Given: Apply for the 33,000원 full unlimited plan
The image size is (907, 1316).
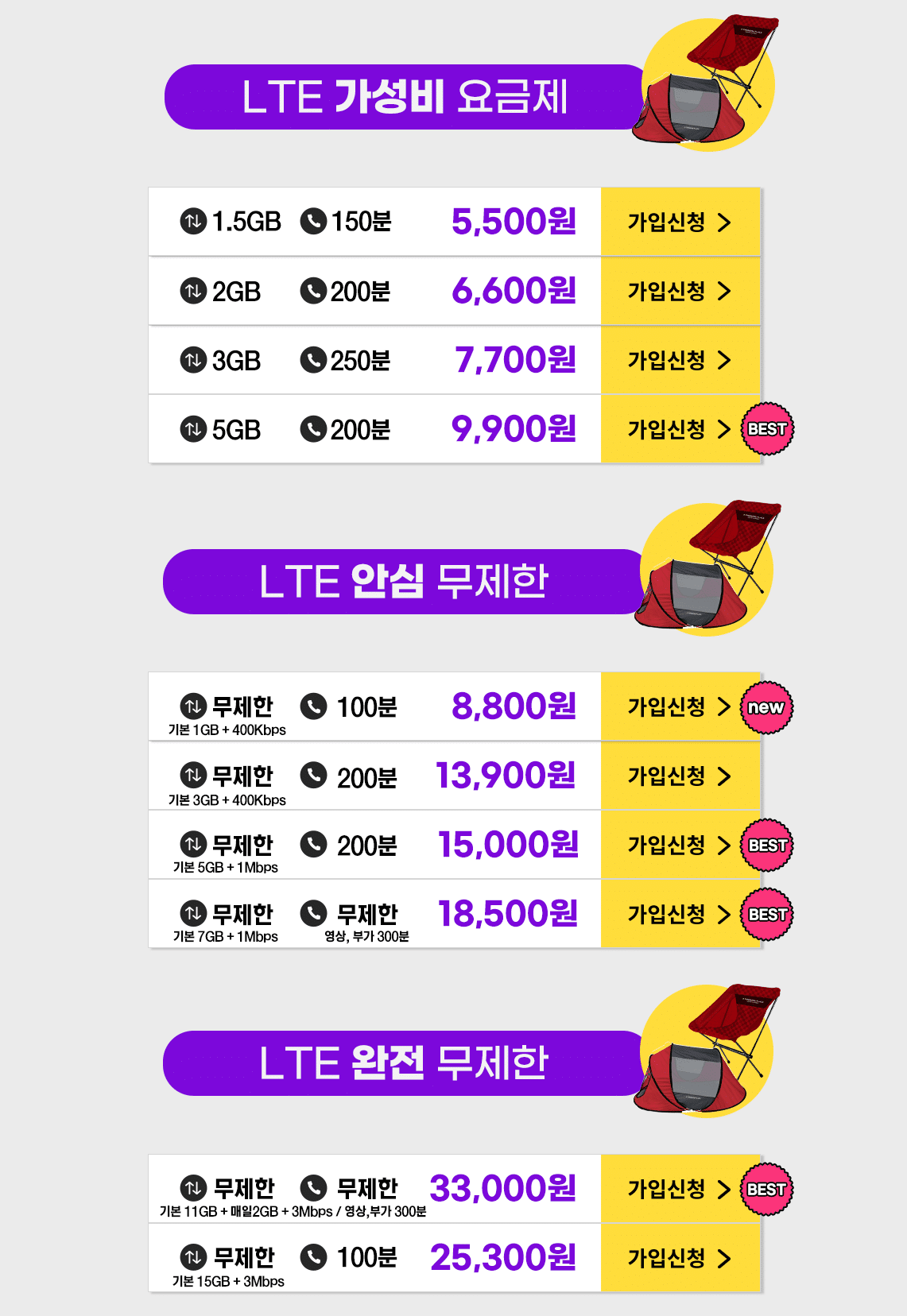Looking at the screenshot, I should point(680,1189).
